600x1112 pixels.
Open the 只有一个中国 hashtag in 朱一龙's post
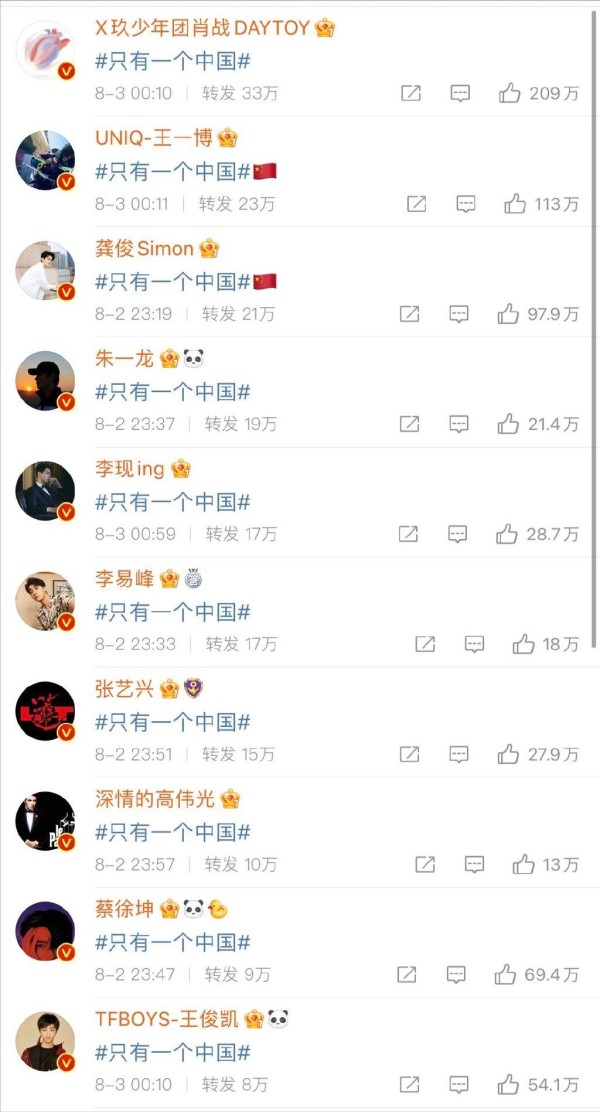tap(173, 391)
